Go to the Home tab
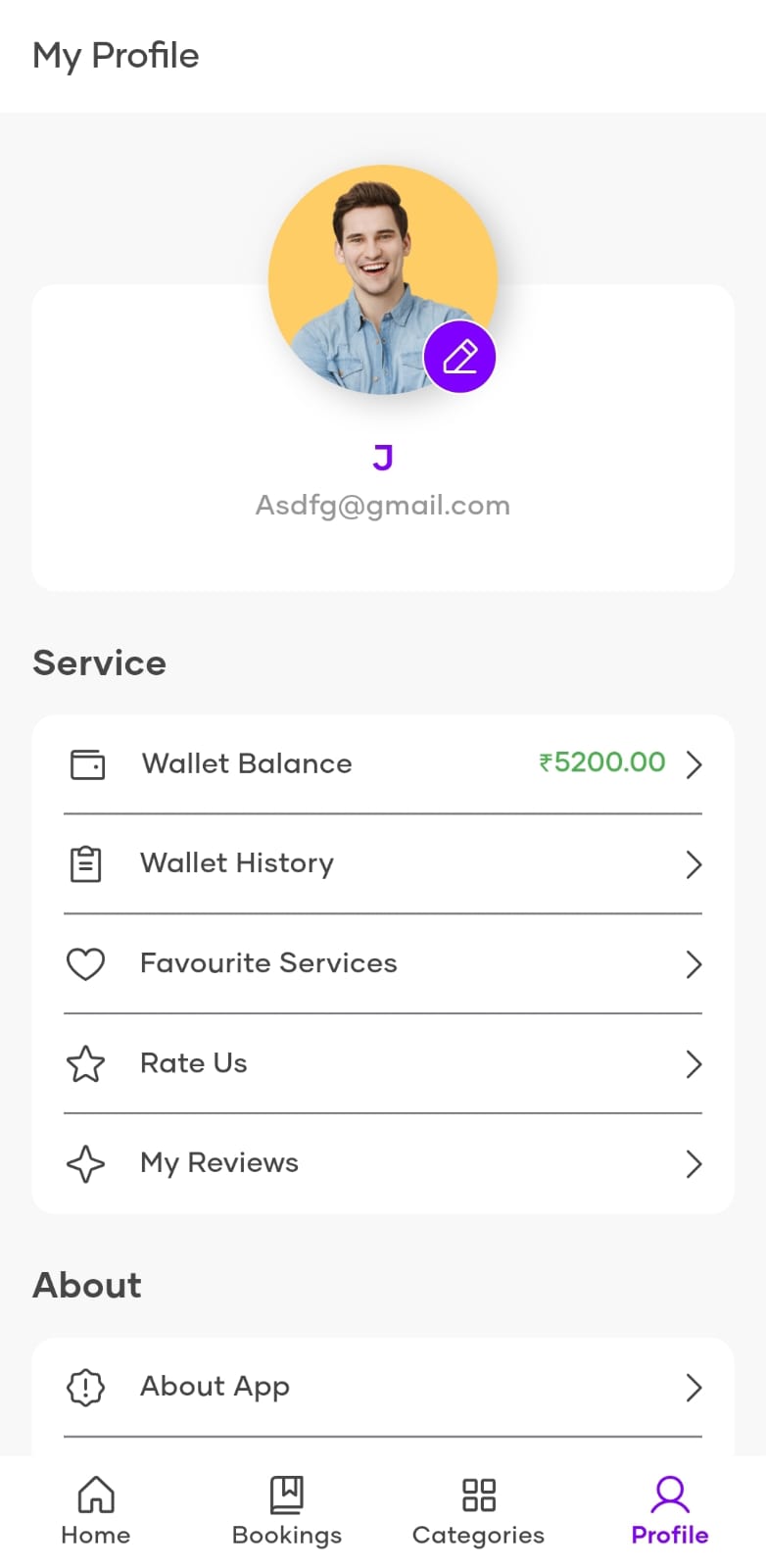This screenshot has height=1568, width=766. [x=96, y=1510]
